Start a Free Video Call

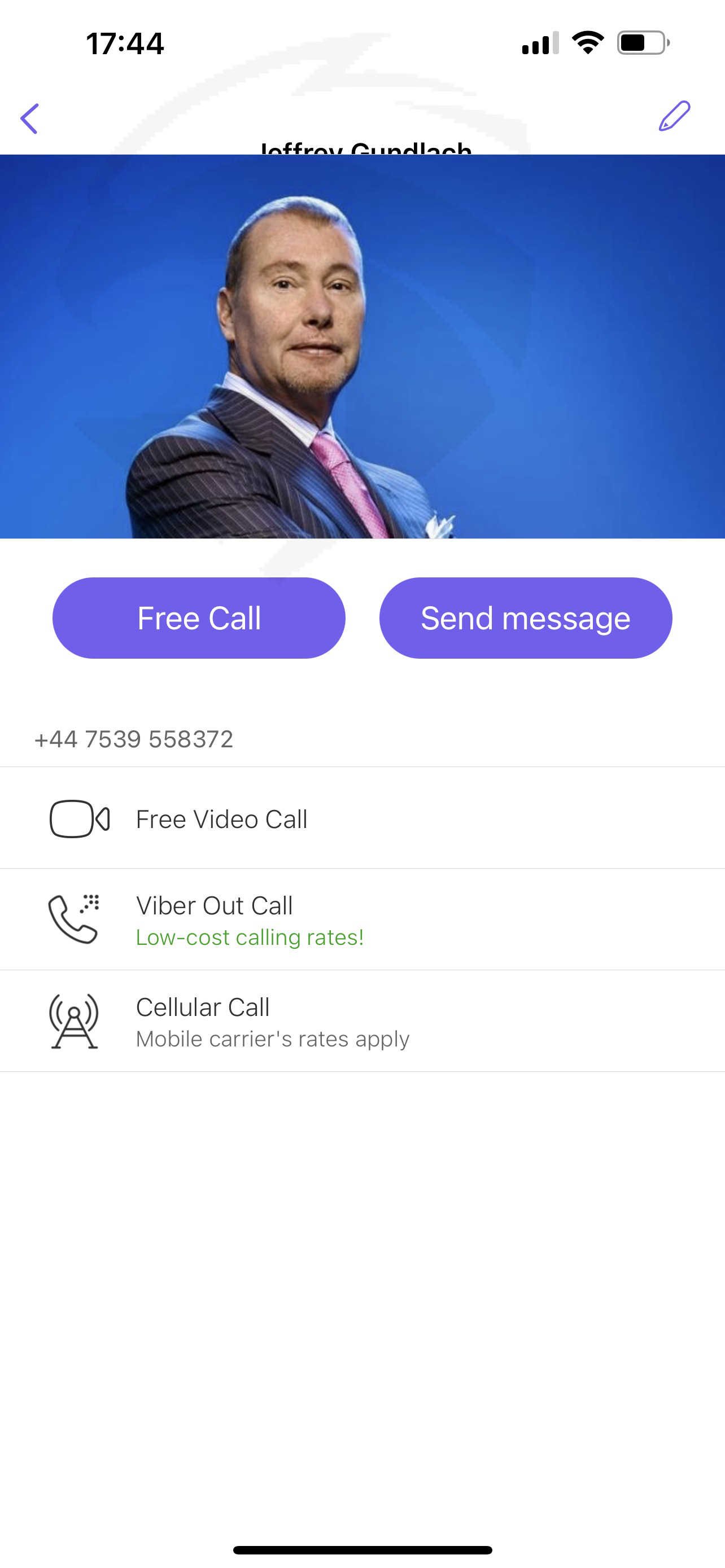pyautogui.click(x=362, y=818)
